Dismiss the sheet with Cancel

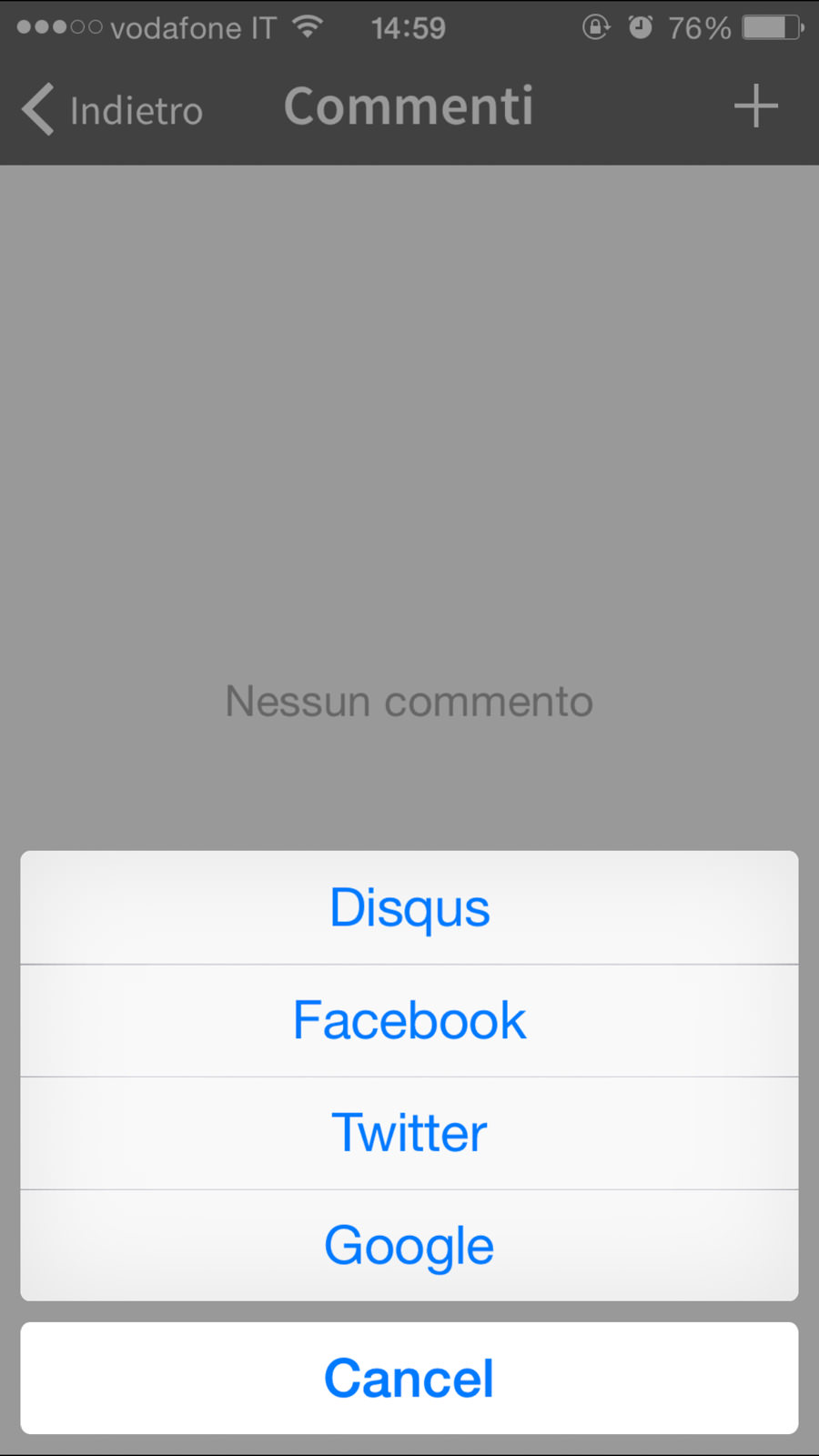pyautogui.click(x=409, y=1378)
